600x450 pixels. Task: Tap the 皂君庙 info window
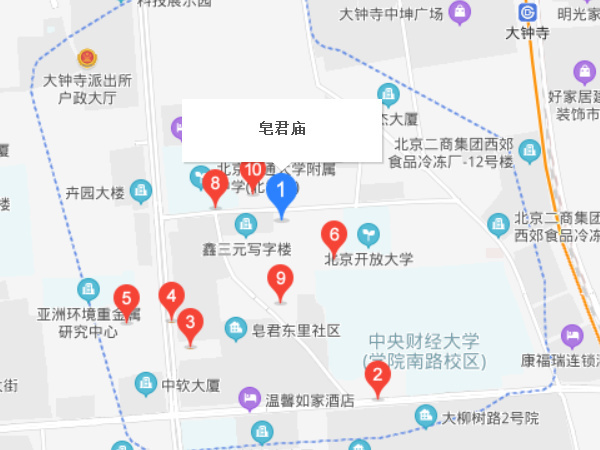(x=281, y=130)
